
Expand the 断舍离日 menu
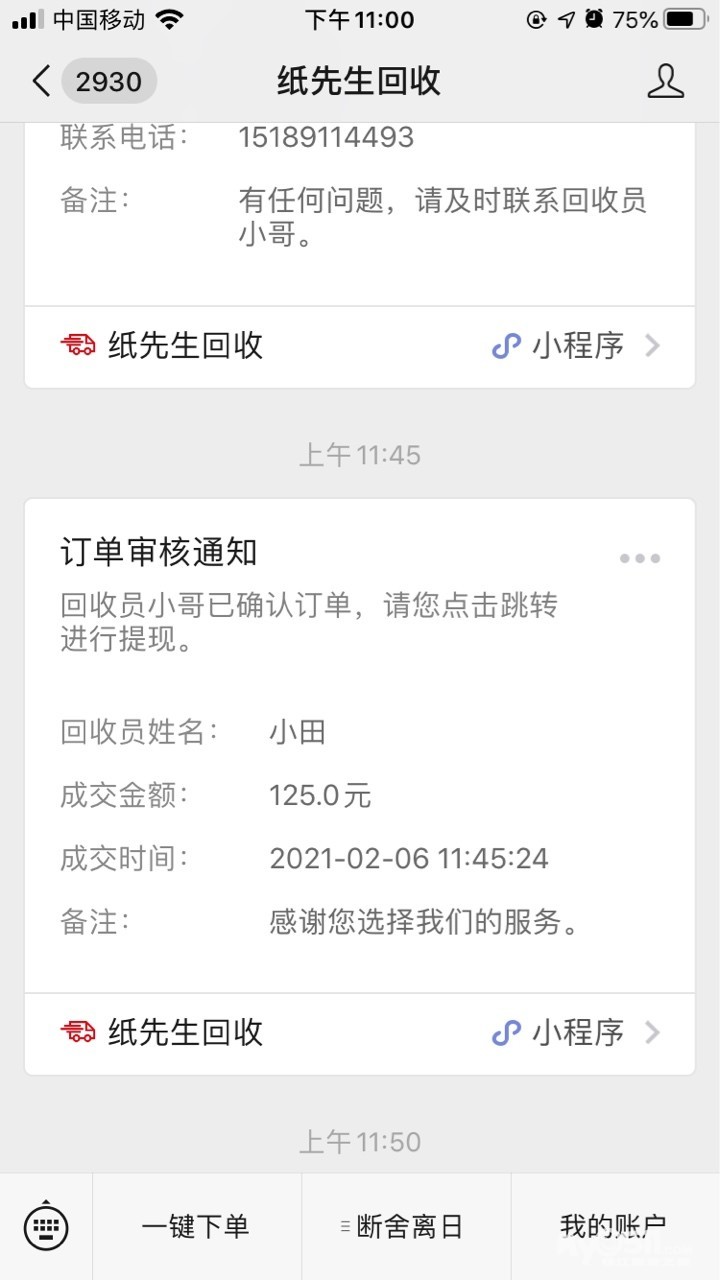tap(406, 1226)
